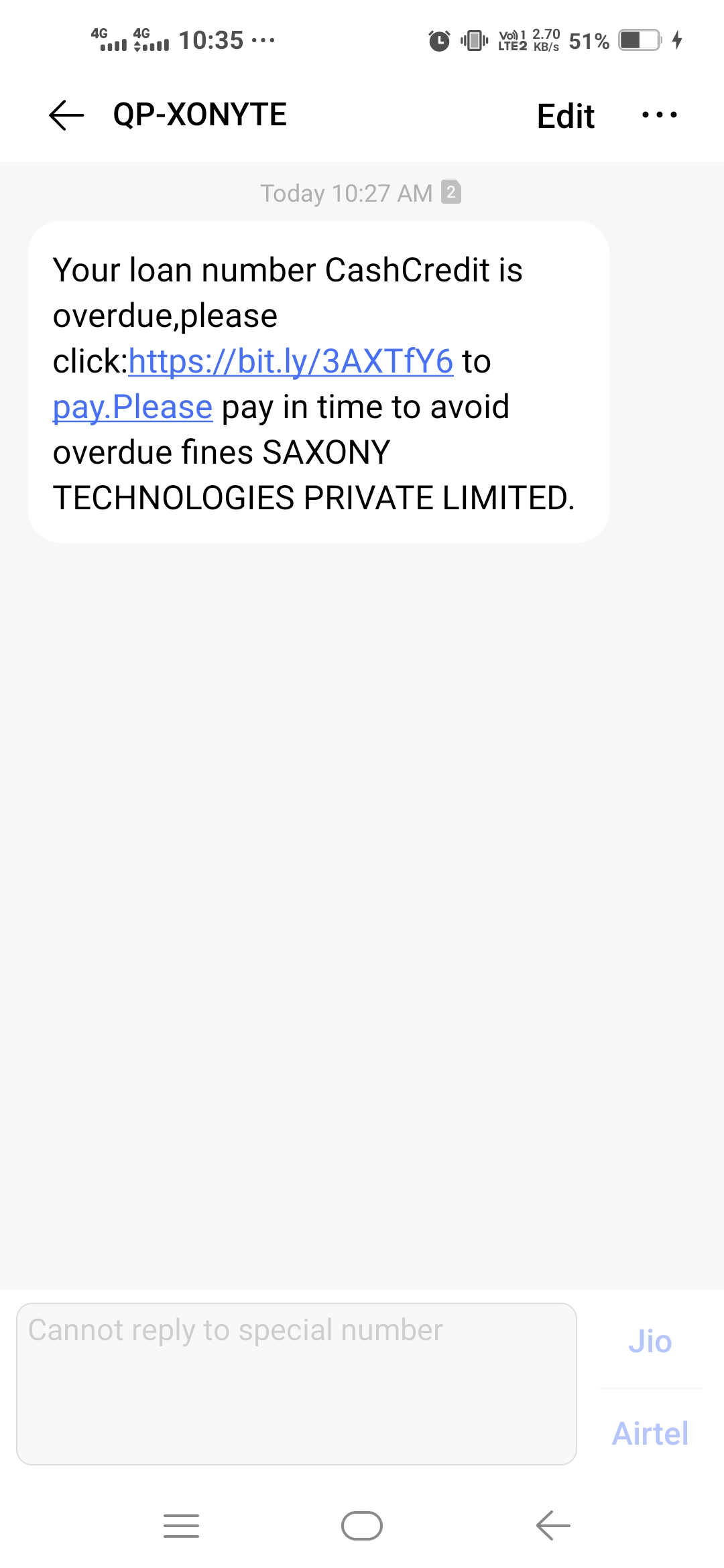Select the Jio SIM option
This screenshot has height=1568, width=724.
pos(650,1342)
